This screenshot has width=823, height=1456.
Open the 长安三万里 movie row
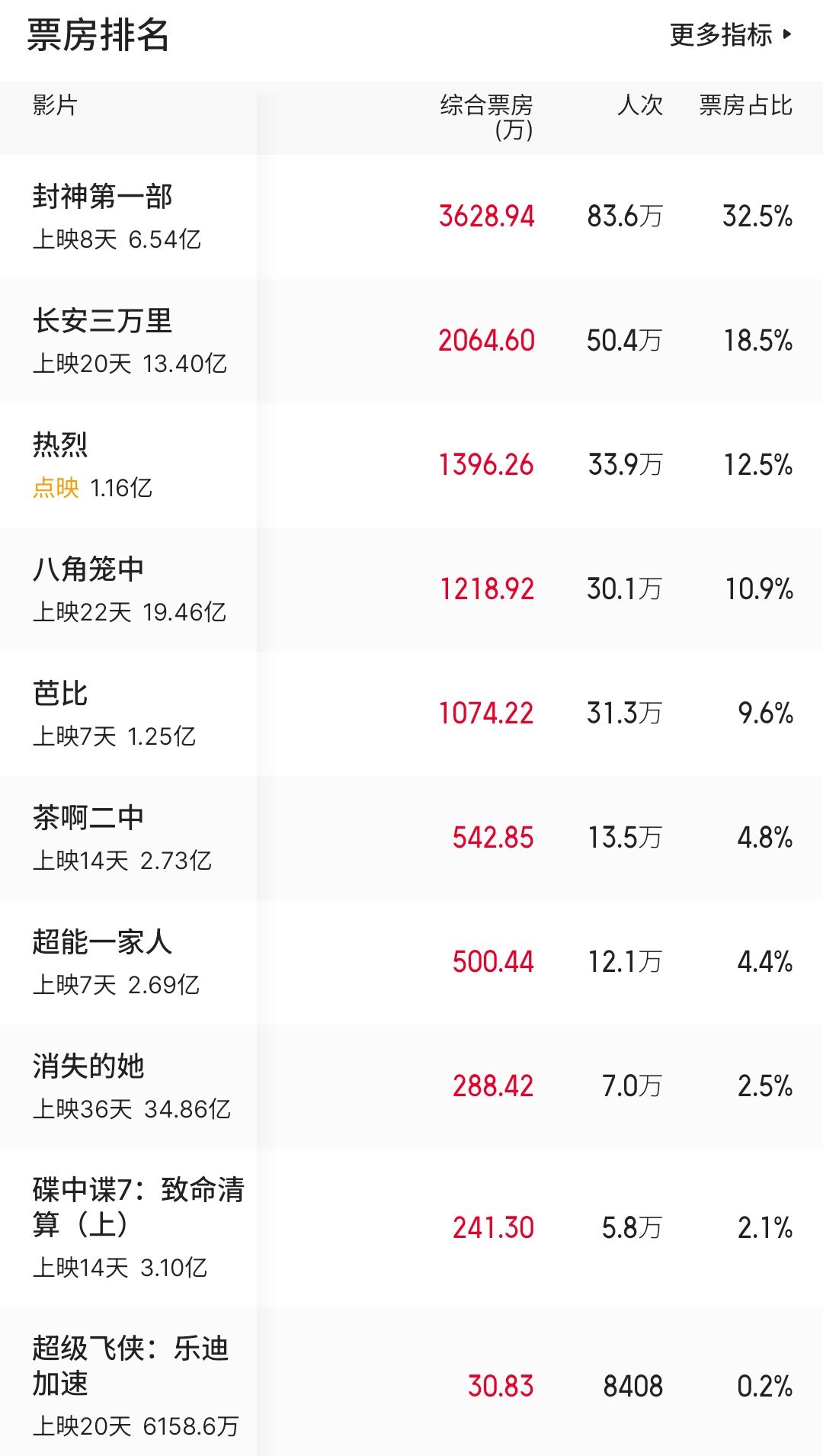click(x=411, y=342)
